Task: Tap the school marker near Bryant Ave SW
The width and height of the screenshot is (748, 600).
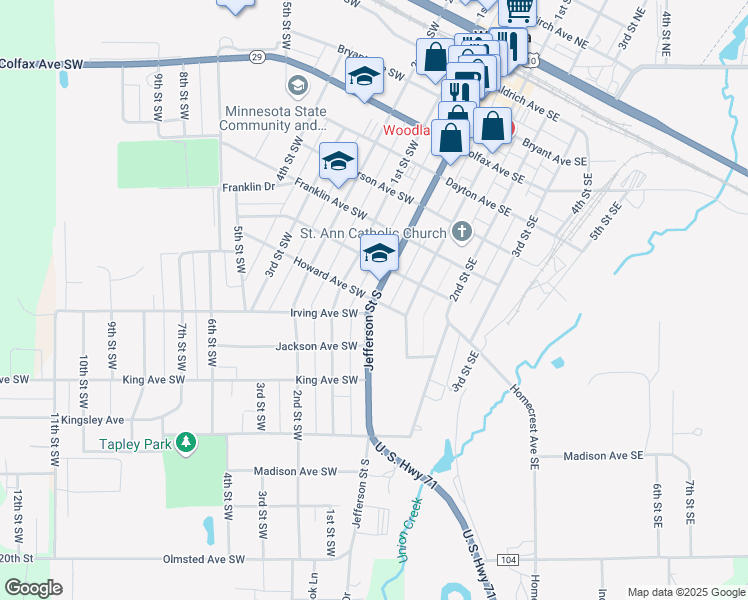Action: [x=364, y=75]
